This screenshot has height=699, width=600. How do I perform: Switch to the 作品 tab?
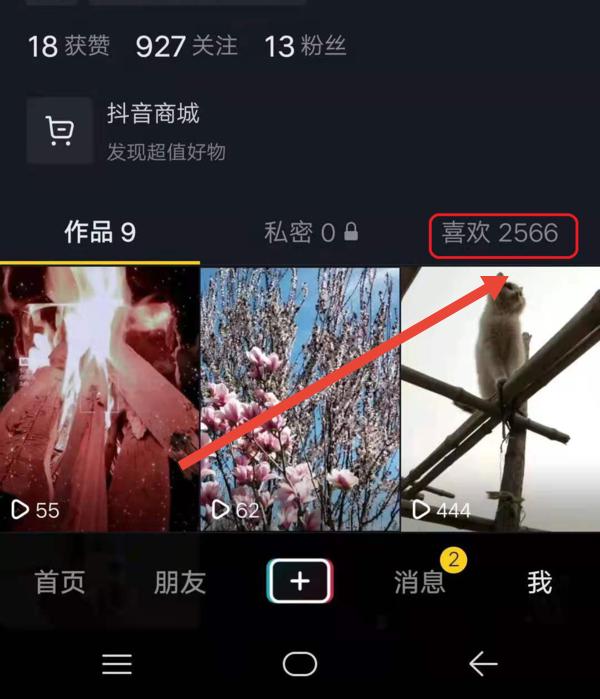pos(100,233)
